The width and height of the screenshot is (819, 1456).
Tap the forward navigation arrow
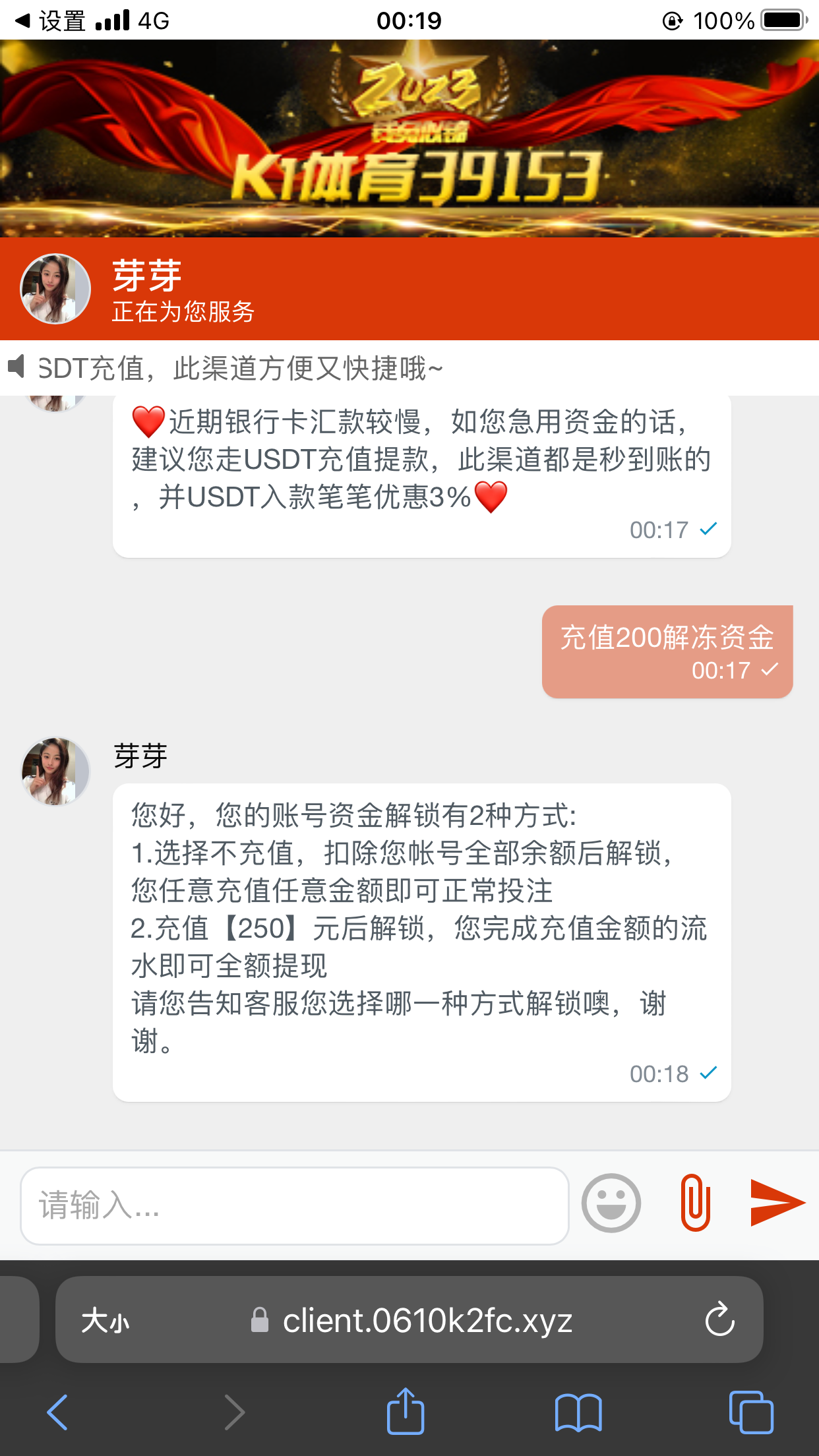[234, 1410]
